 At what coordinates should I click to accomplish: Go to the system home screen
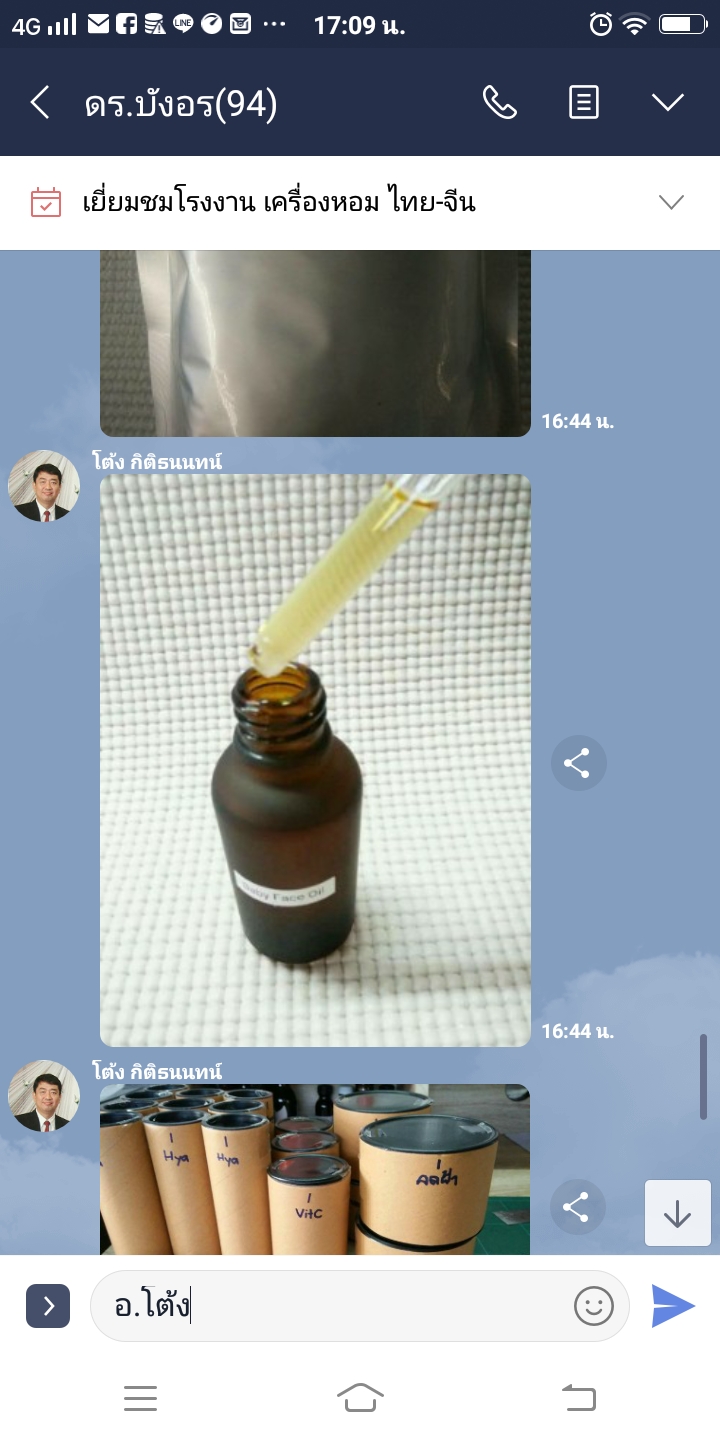pos(360,1397)
